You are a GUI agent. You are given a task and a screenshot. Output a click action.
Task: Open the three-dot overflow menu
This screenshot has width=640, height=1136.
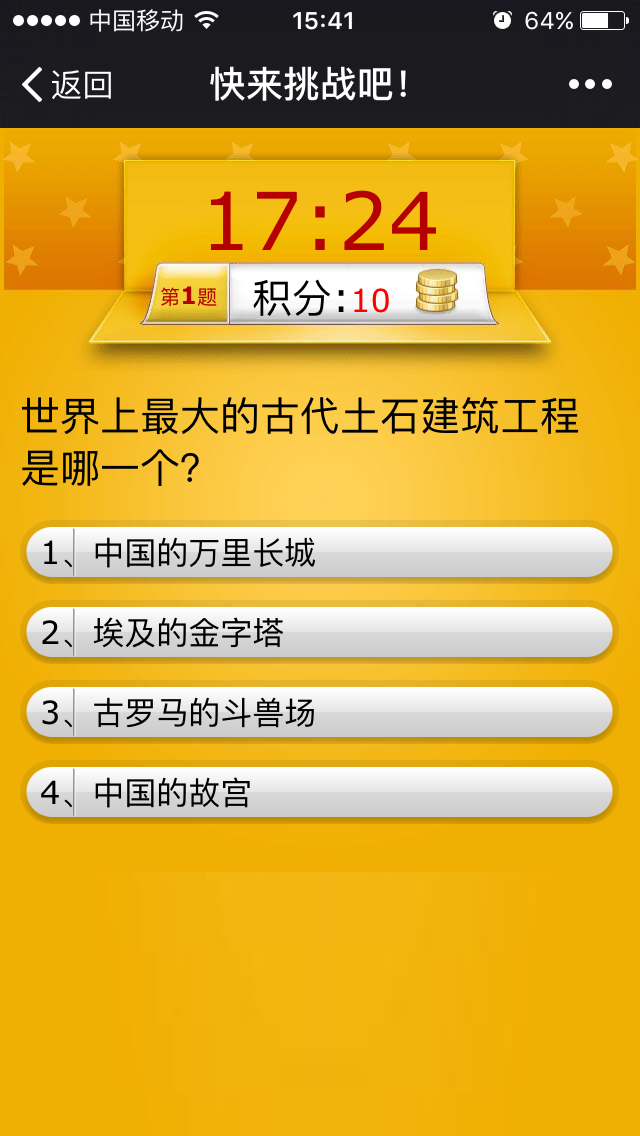(590, 85)
